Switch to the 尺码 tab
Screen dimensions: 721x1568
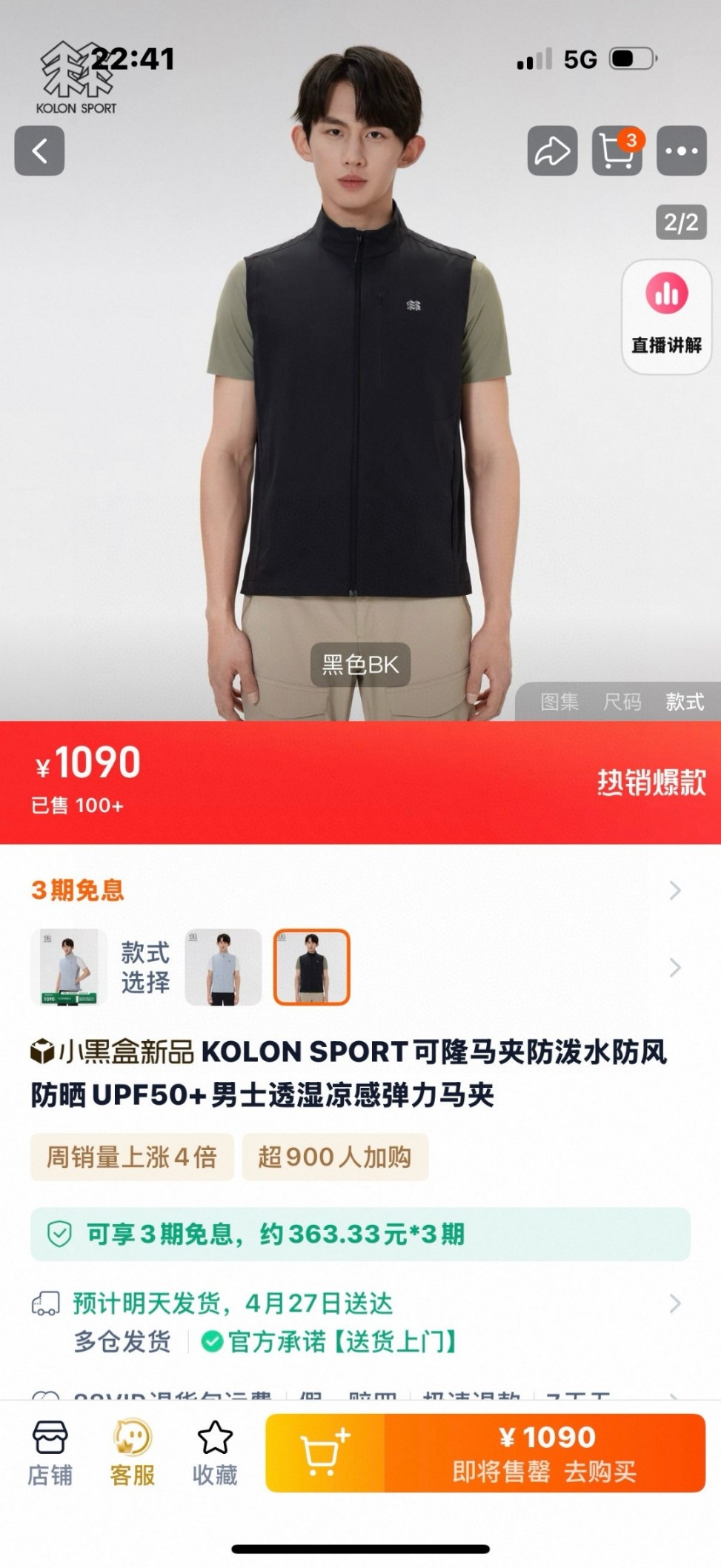pyautogui.click(x=622, y=702)
